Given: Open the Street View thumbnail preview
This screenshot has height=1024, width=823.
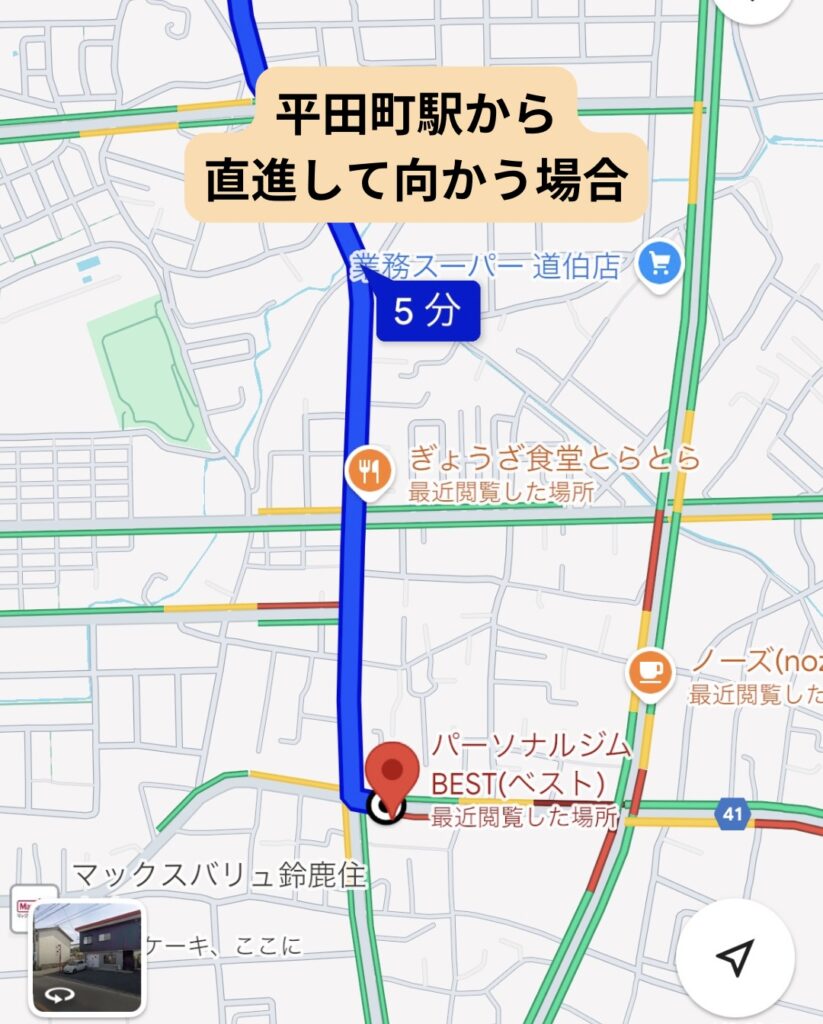Looking at the screenshot, I should click(x=88, y=957).
